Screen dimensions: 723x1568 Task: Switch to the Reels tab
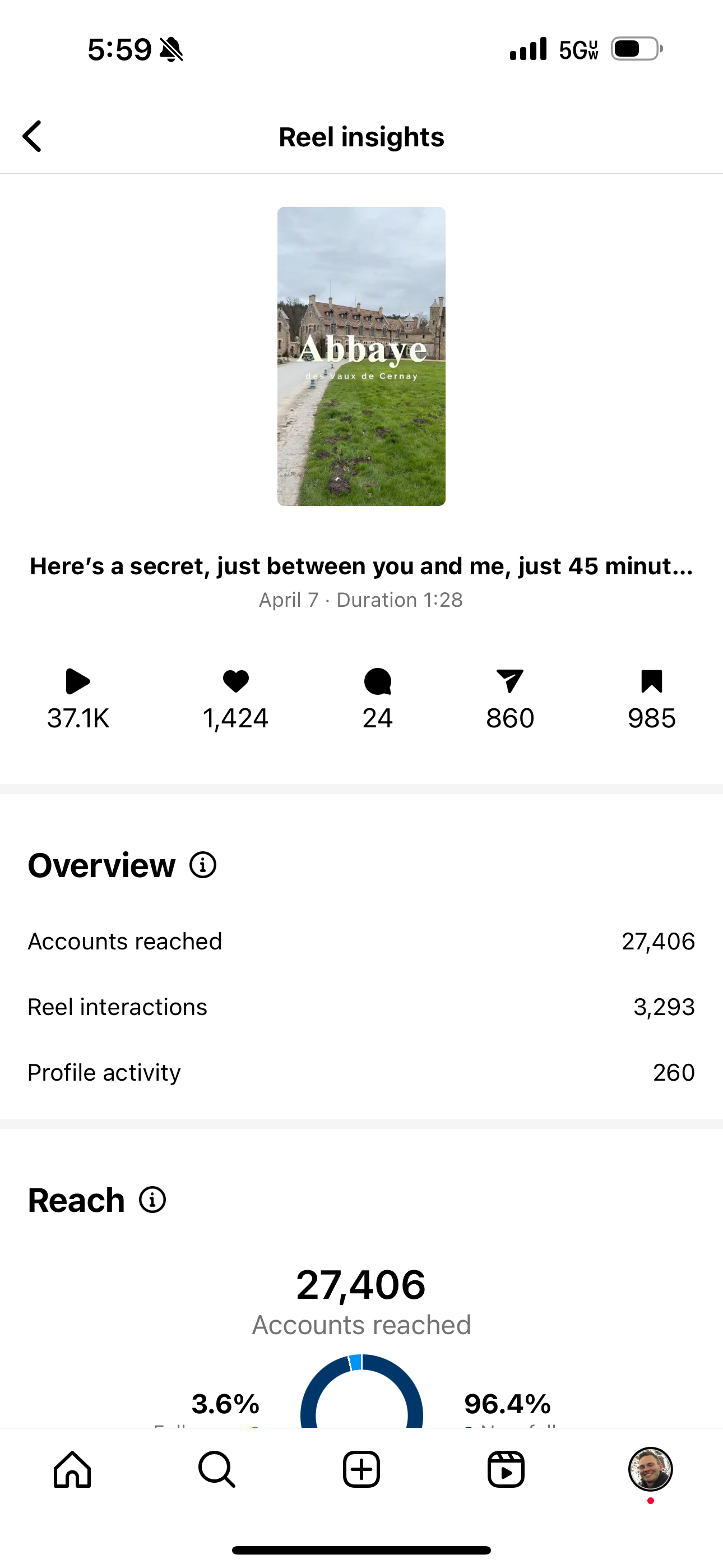(x=506, y=1469)
